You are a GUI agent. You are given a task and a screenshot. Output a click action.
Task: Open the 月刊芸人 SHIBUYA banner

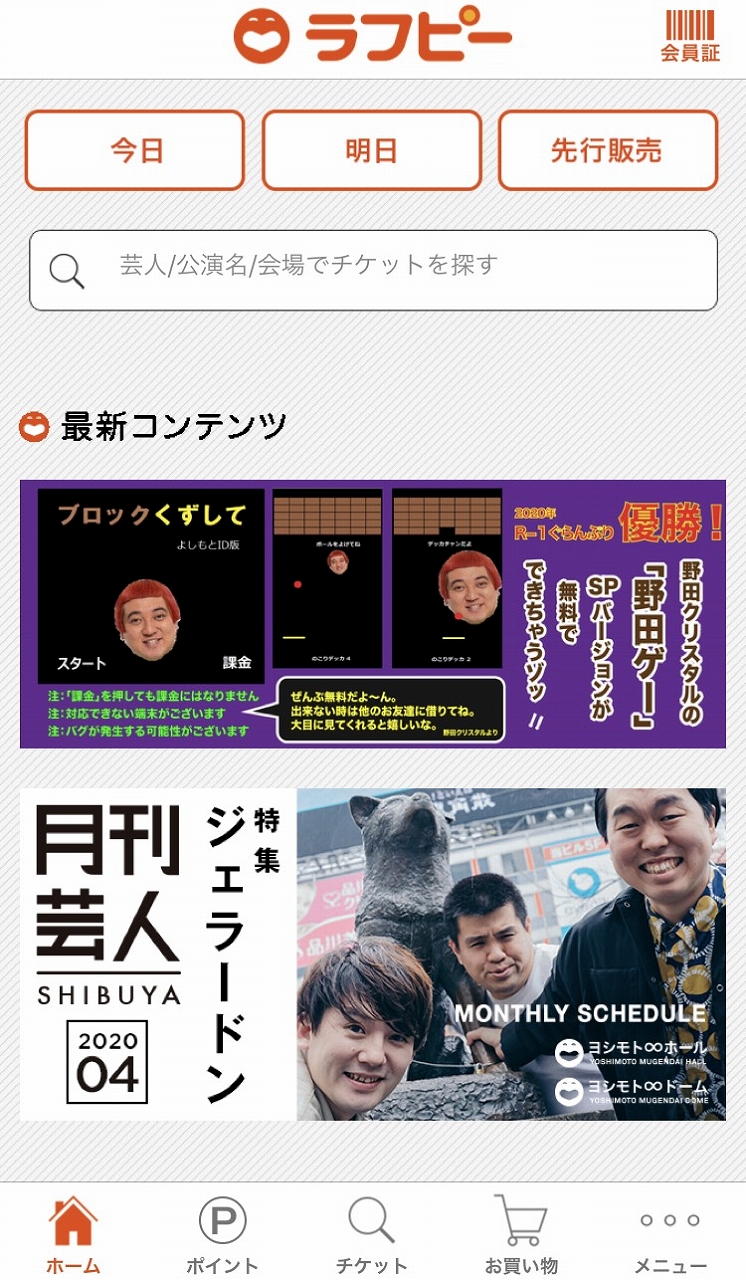click(373, 954)
